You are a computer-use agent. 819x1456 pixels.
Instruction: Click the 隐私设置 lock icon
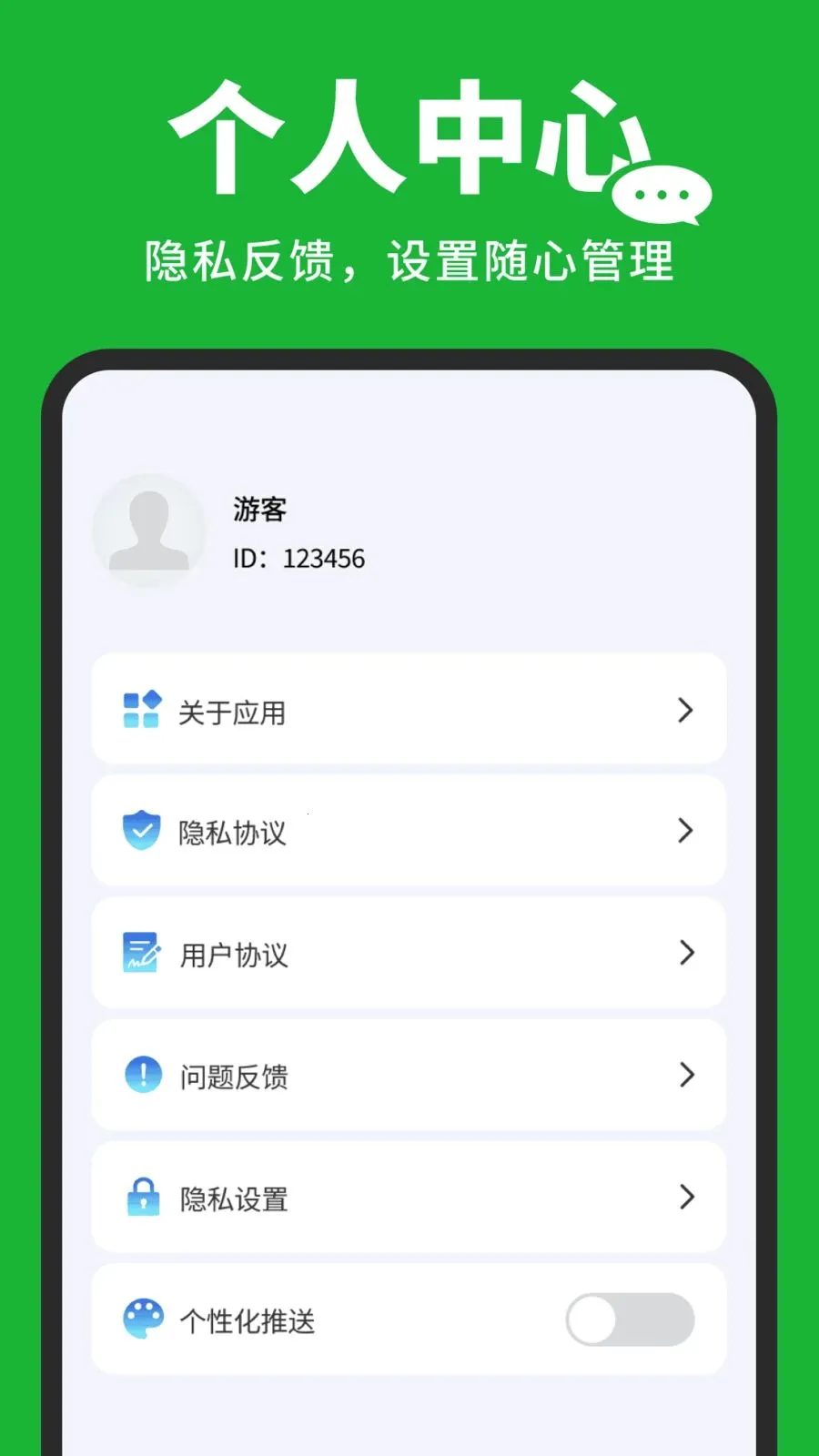click(140, 1197)
